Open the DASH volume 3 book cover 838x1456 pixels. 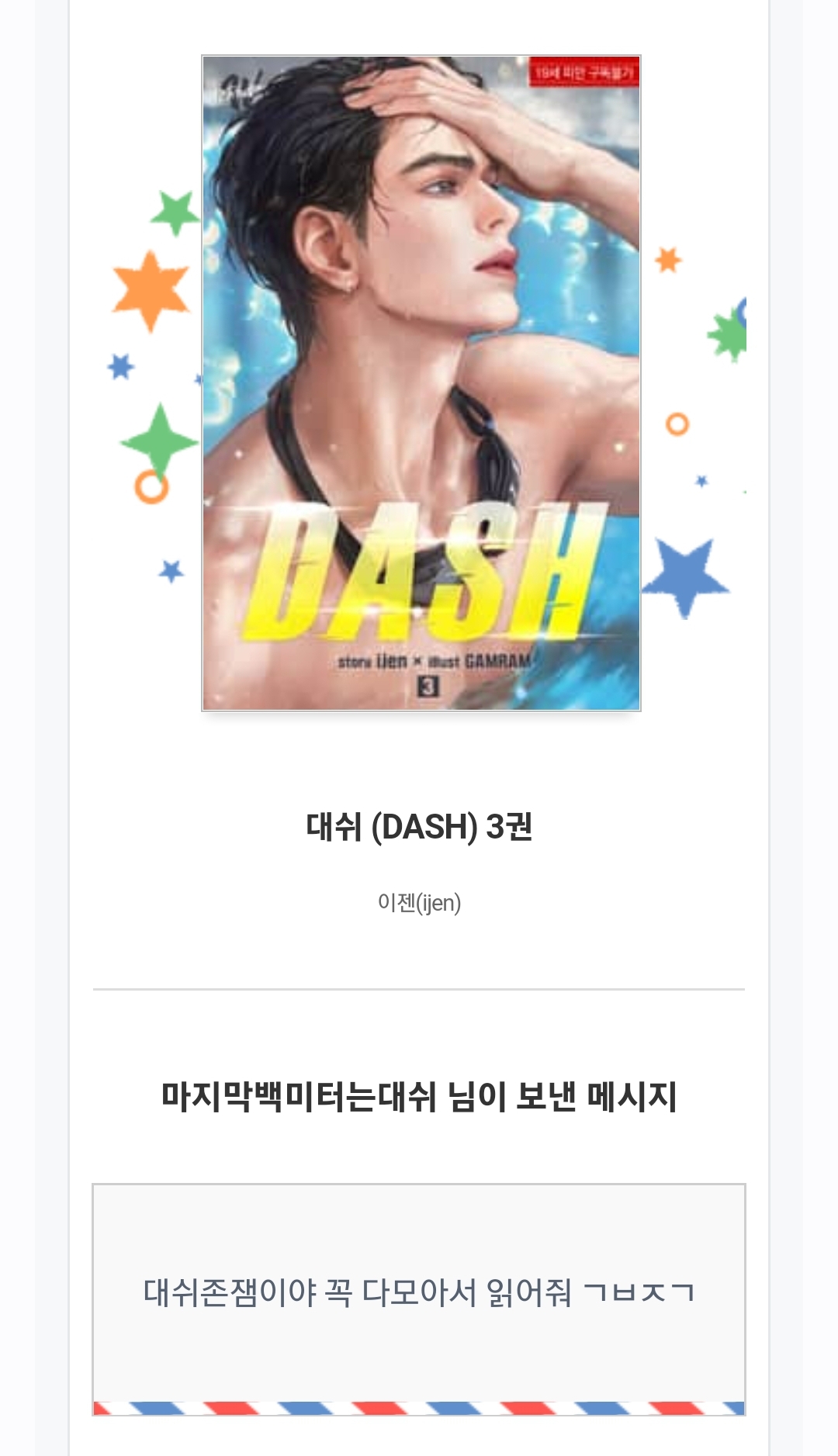(x=421, y=382)
